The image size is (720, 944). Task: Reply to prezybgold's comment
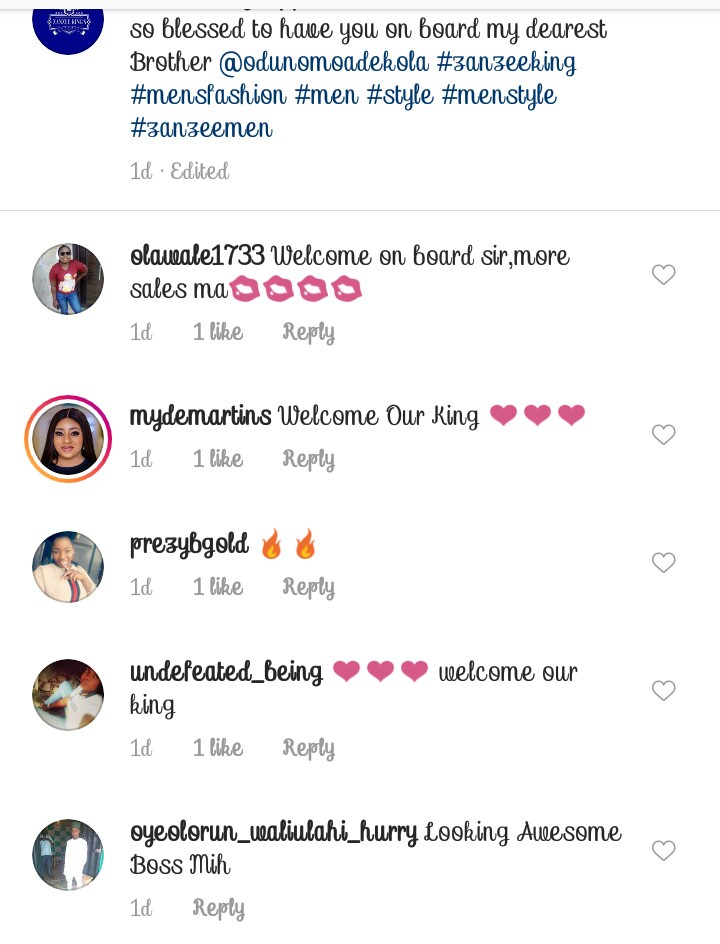308,587
